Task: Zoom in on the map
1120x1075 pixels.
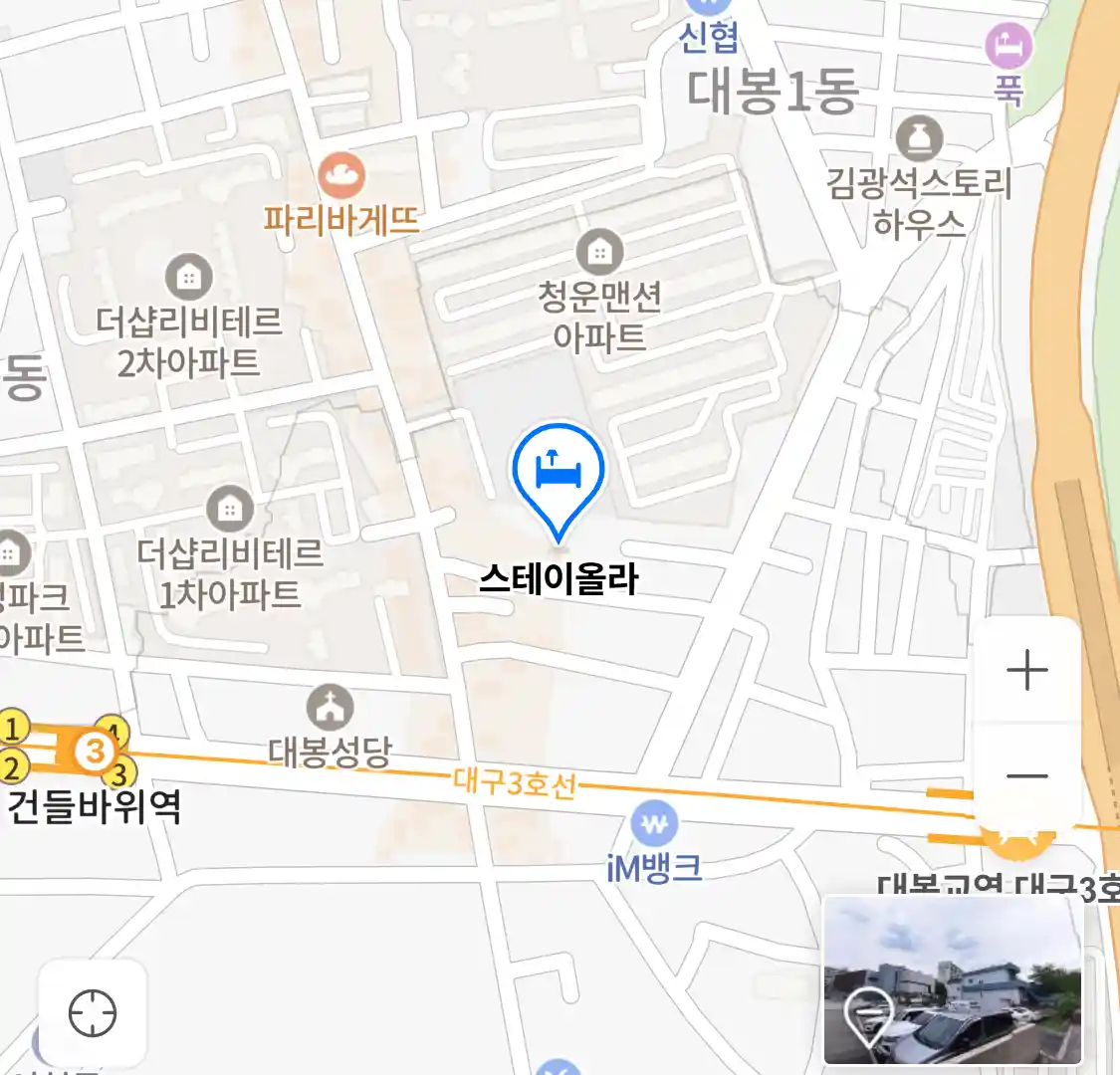Action: coord(1026,671)
